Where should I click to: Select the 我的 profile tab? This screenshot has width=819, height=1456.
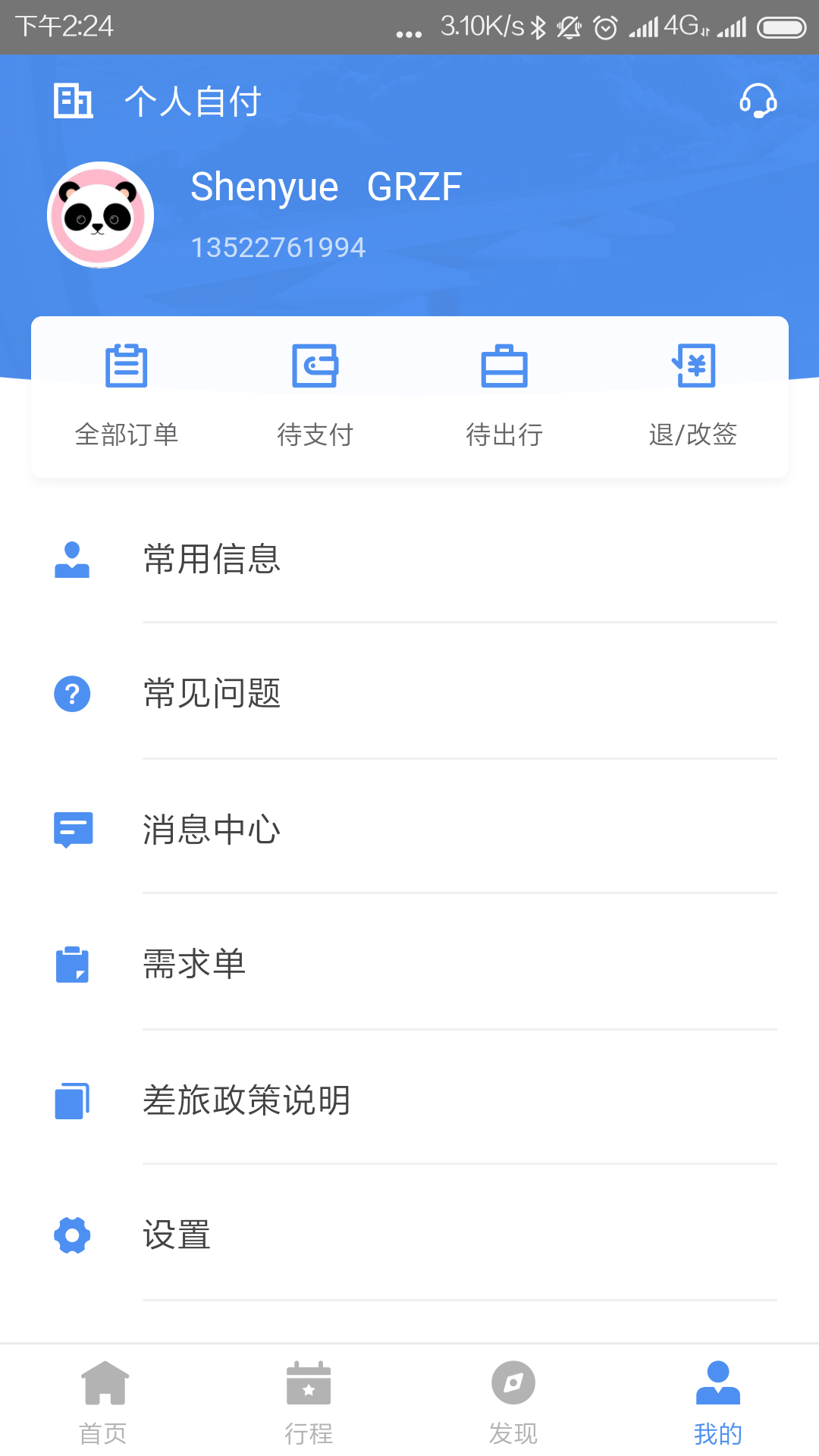717,1403
